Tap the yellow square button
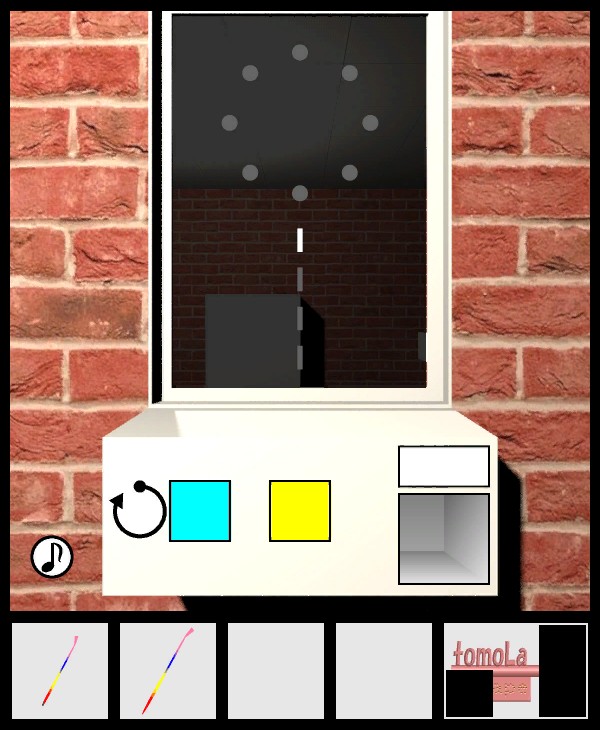Screen dimensions: 600x730 point(300,511)
